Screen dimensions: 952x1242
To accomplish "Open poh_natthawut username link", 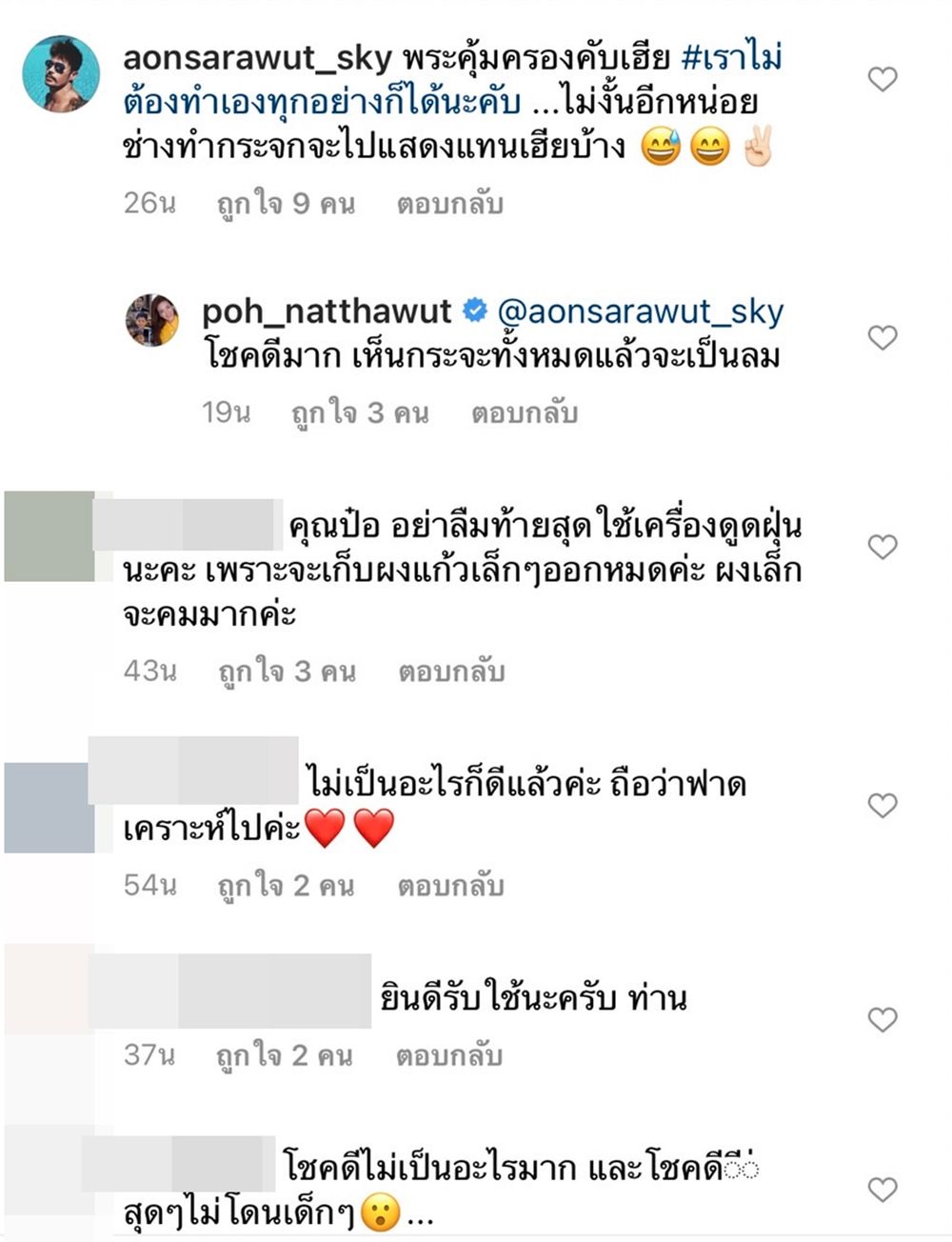I will (x=327, y=311).
